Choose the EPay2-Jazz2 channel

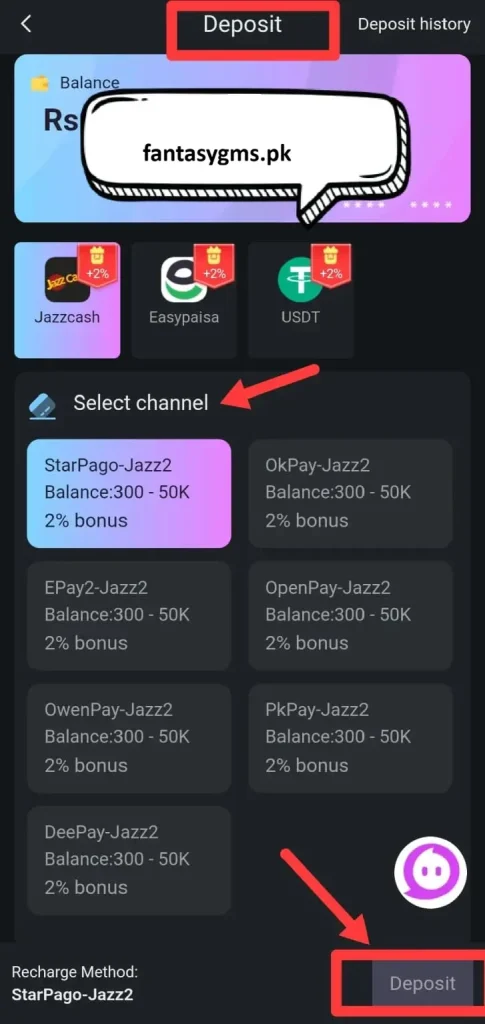[x=129, y=615]
